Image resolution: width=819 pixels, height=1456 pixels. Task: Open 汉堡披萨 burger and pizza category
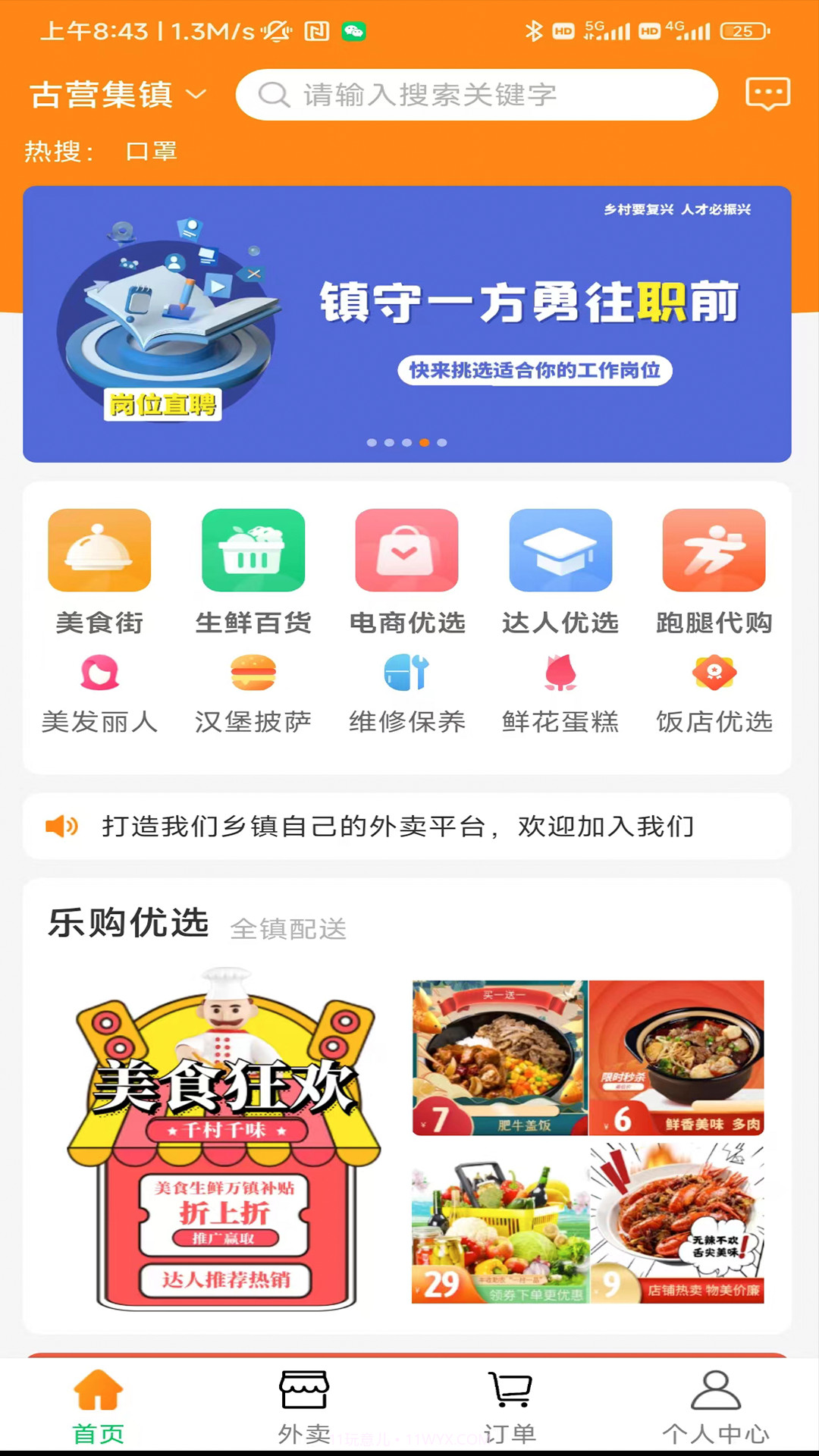point(253,692)
